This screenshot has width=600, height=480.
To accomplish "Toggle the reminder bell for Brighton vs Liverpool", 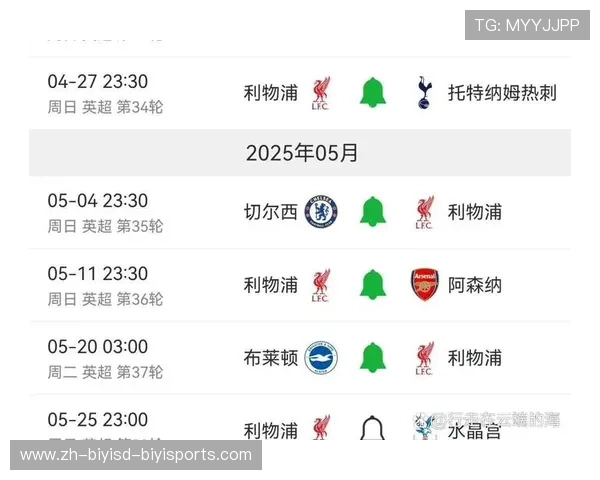I will click(x=373, y=357).
